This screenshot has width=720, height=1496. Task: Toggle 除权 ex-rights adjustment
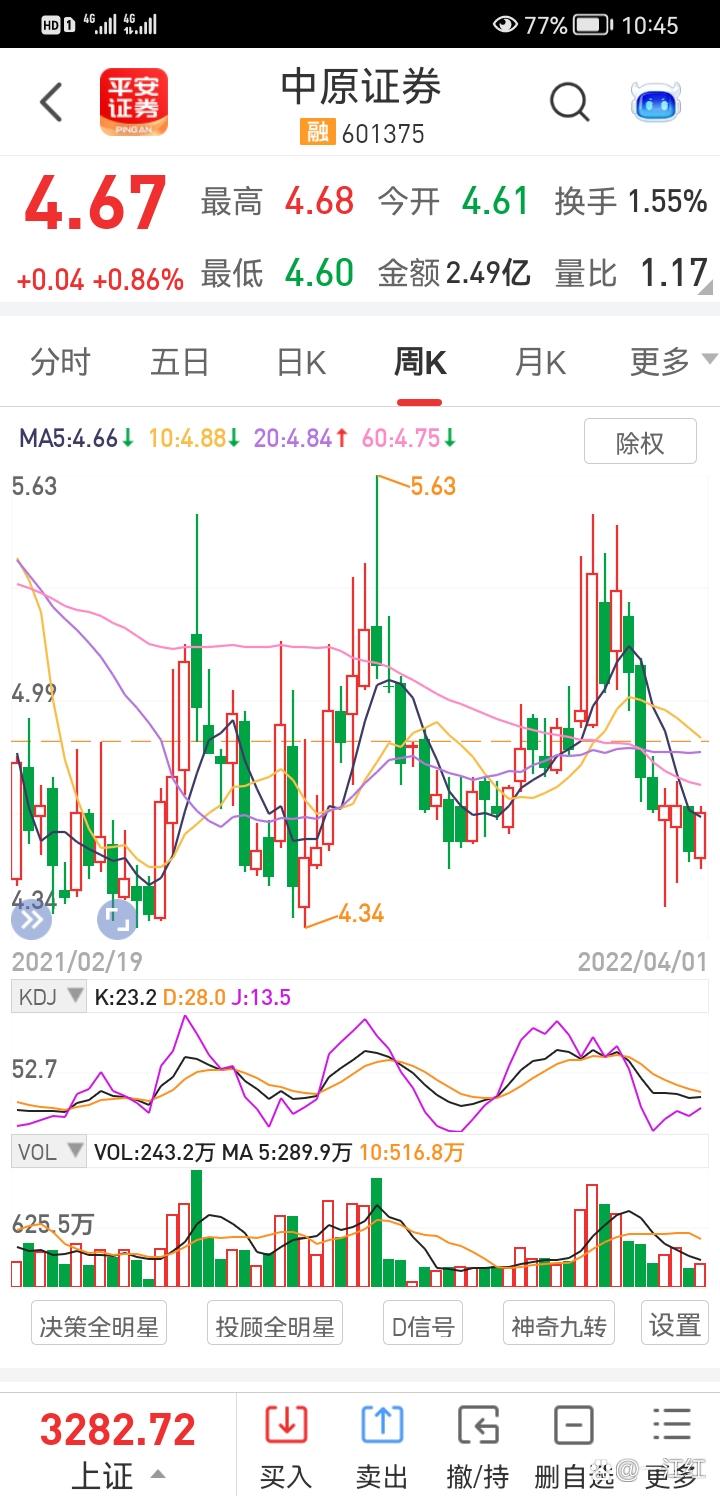[640, 441]
